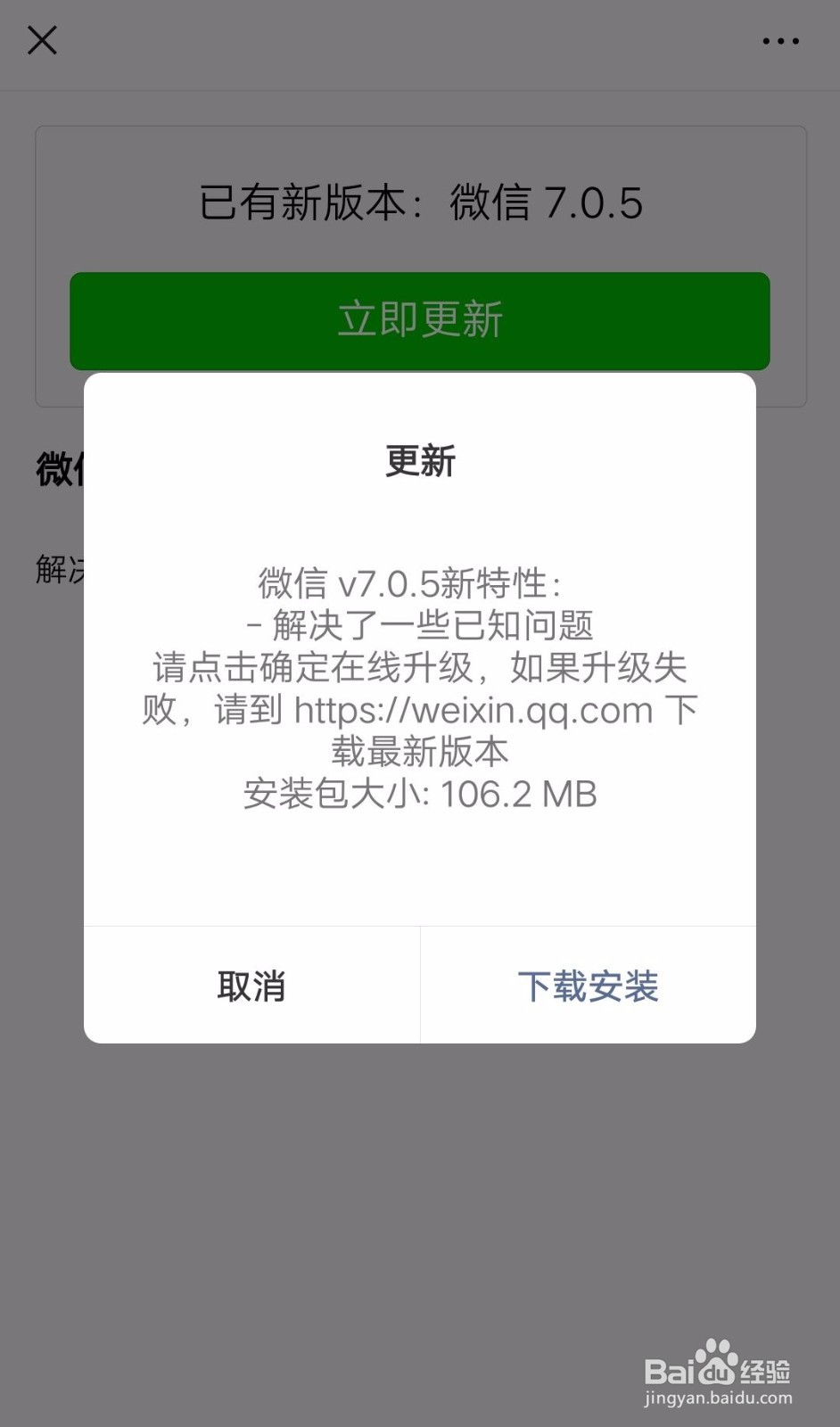Tap the green 立即更新 update button
This screenshot has height=1427, width=840.
click(x=419, y=321)
